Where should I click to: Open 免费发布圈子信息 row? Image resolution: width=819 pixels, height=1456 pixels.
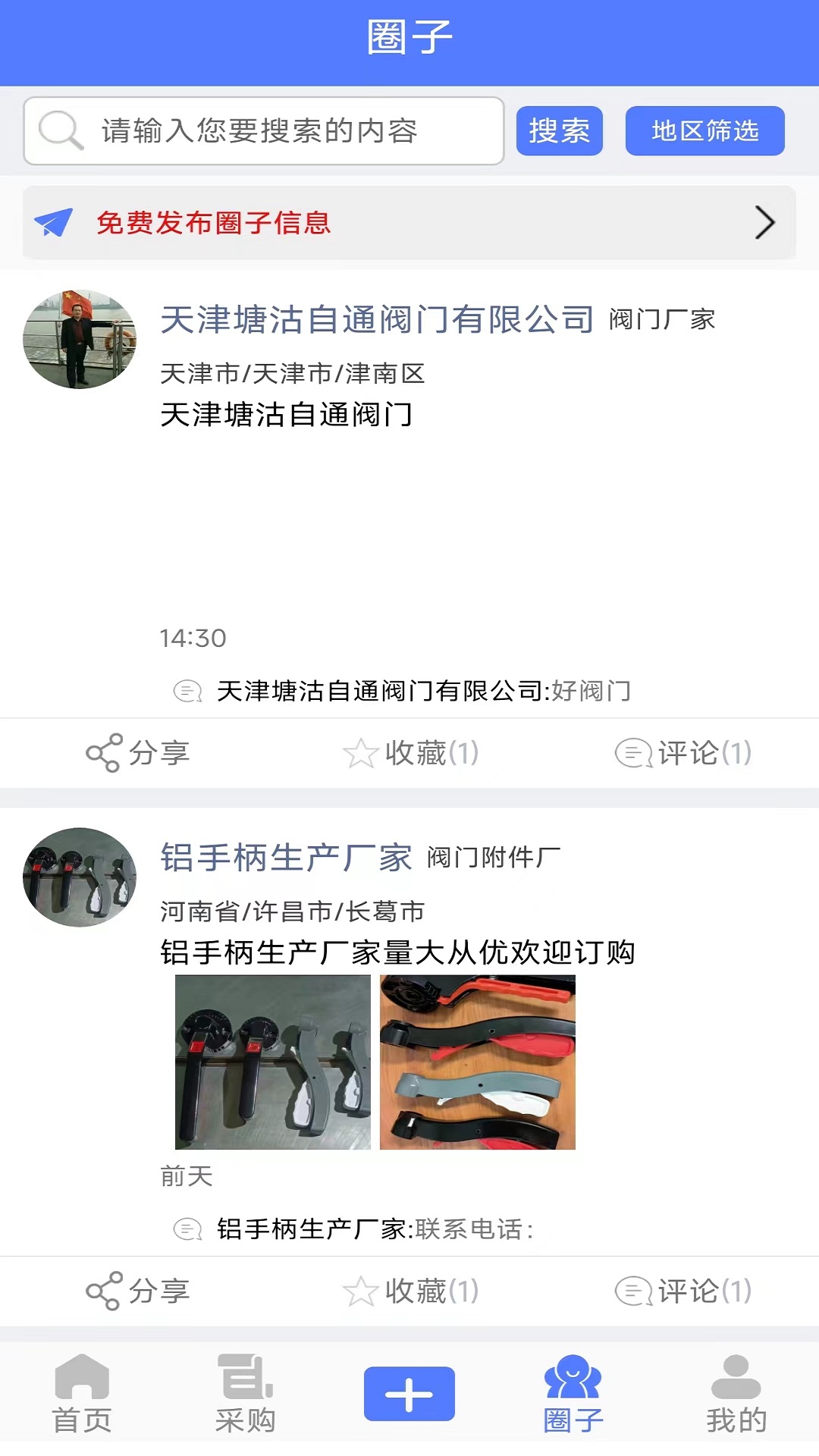(409, 223)
